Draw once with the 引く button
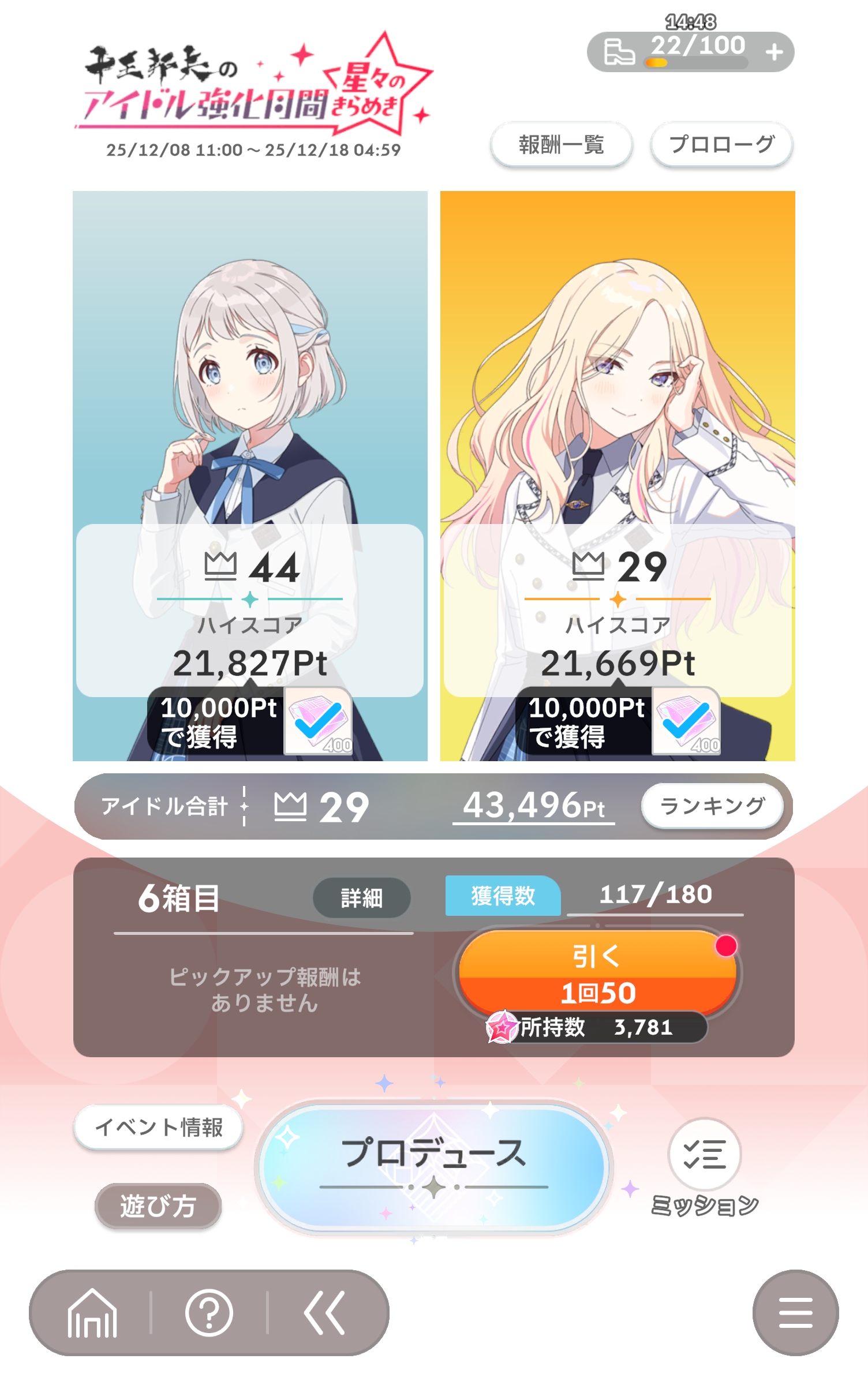The height and width of the screenshot is (1385, 868). [x=597, y=974]
